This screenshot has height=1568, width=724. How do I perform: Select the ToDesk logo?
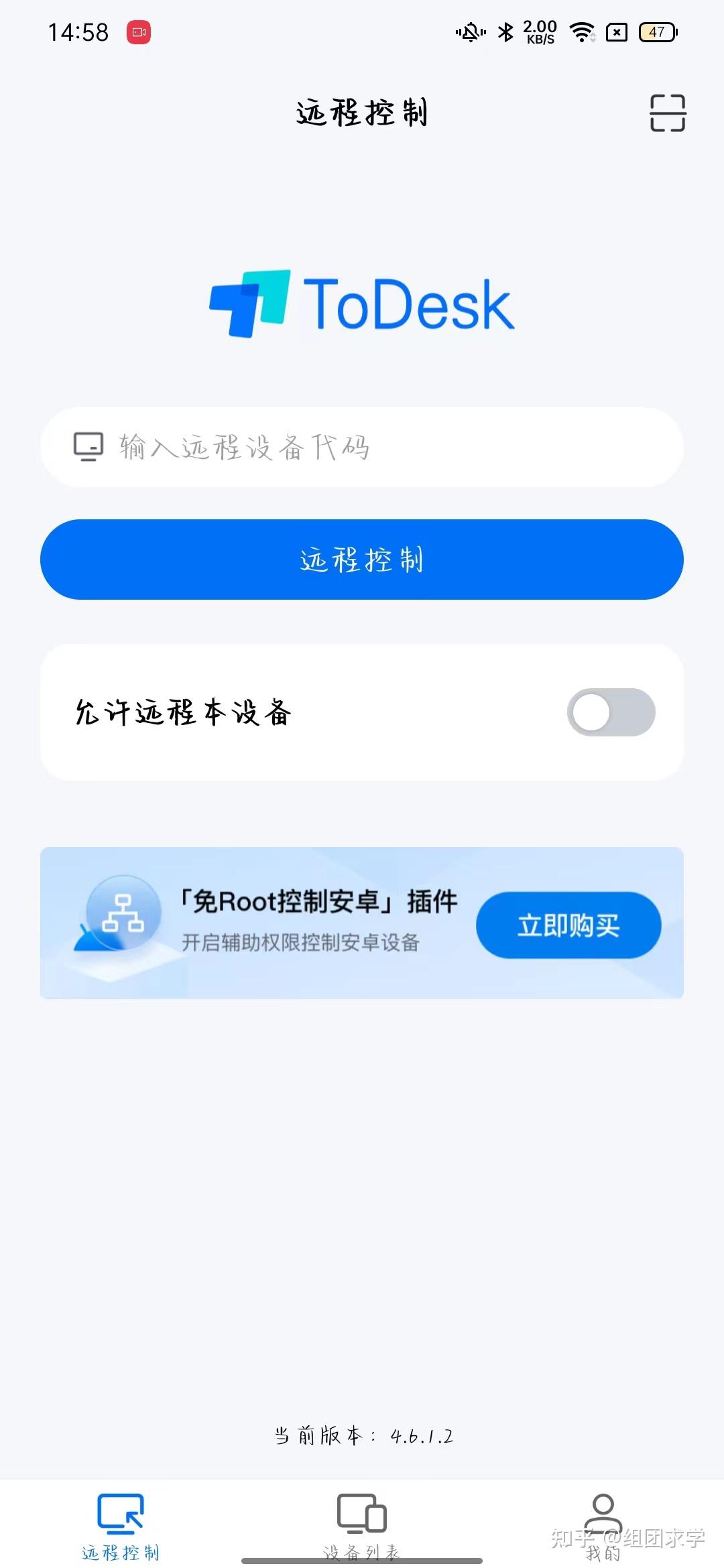click(361, 302)
